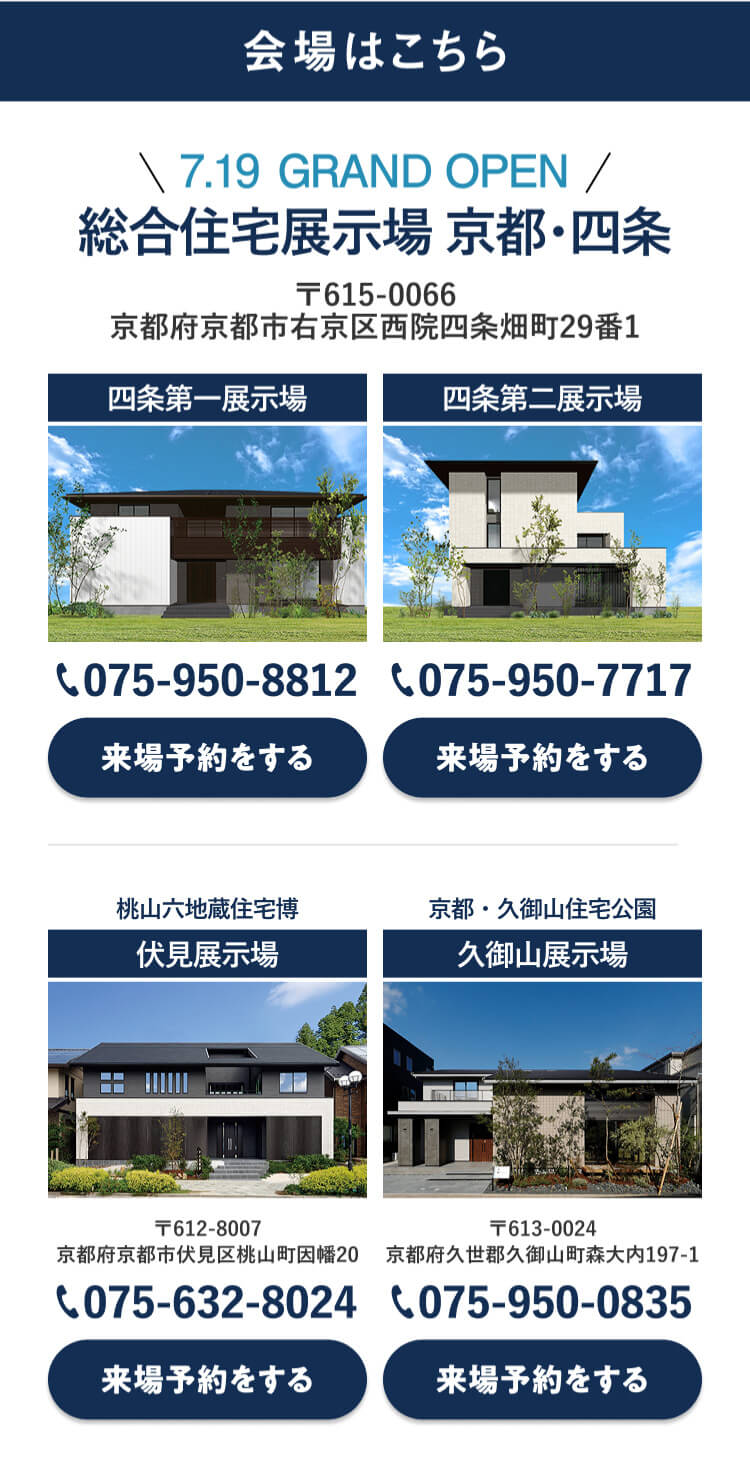750x1468 pixels.
Task: Reserve a visit at 久御山展示場
Action: point(542,1379)
